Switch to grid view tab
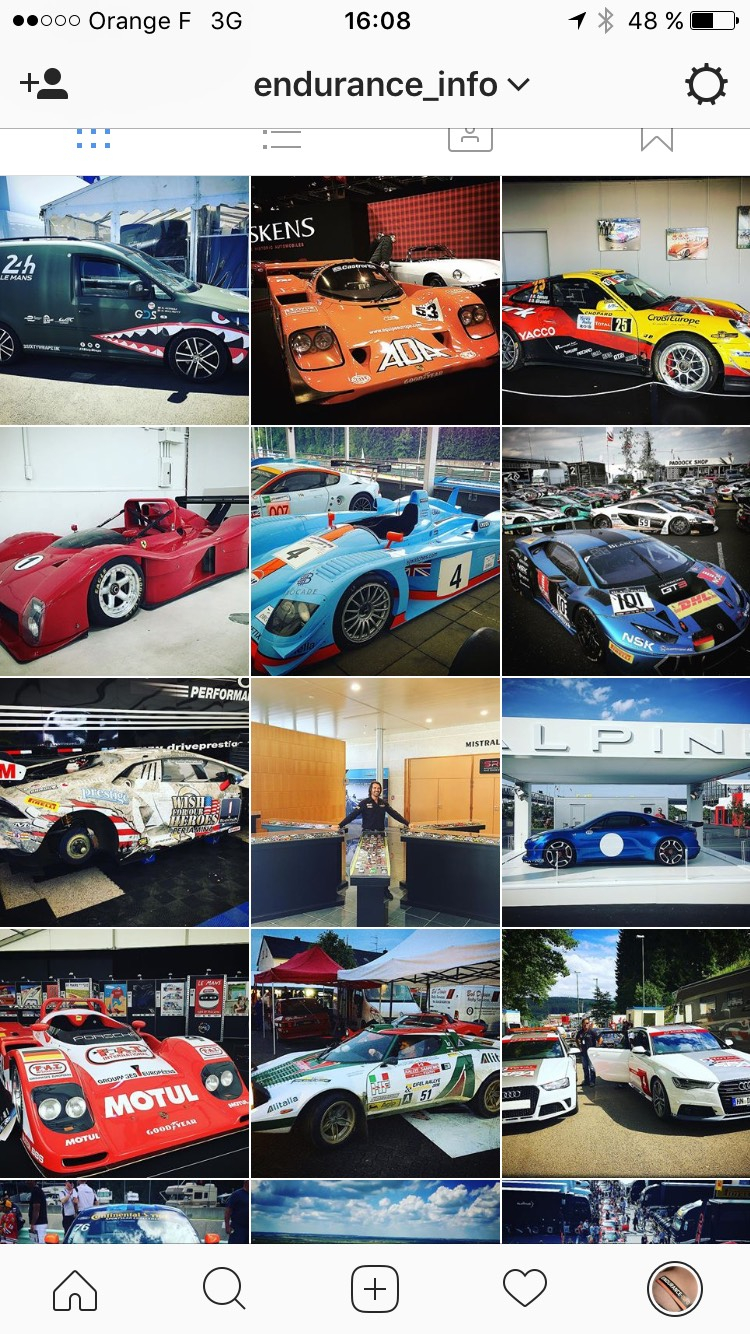 93,140
